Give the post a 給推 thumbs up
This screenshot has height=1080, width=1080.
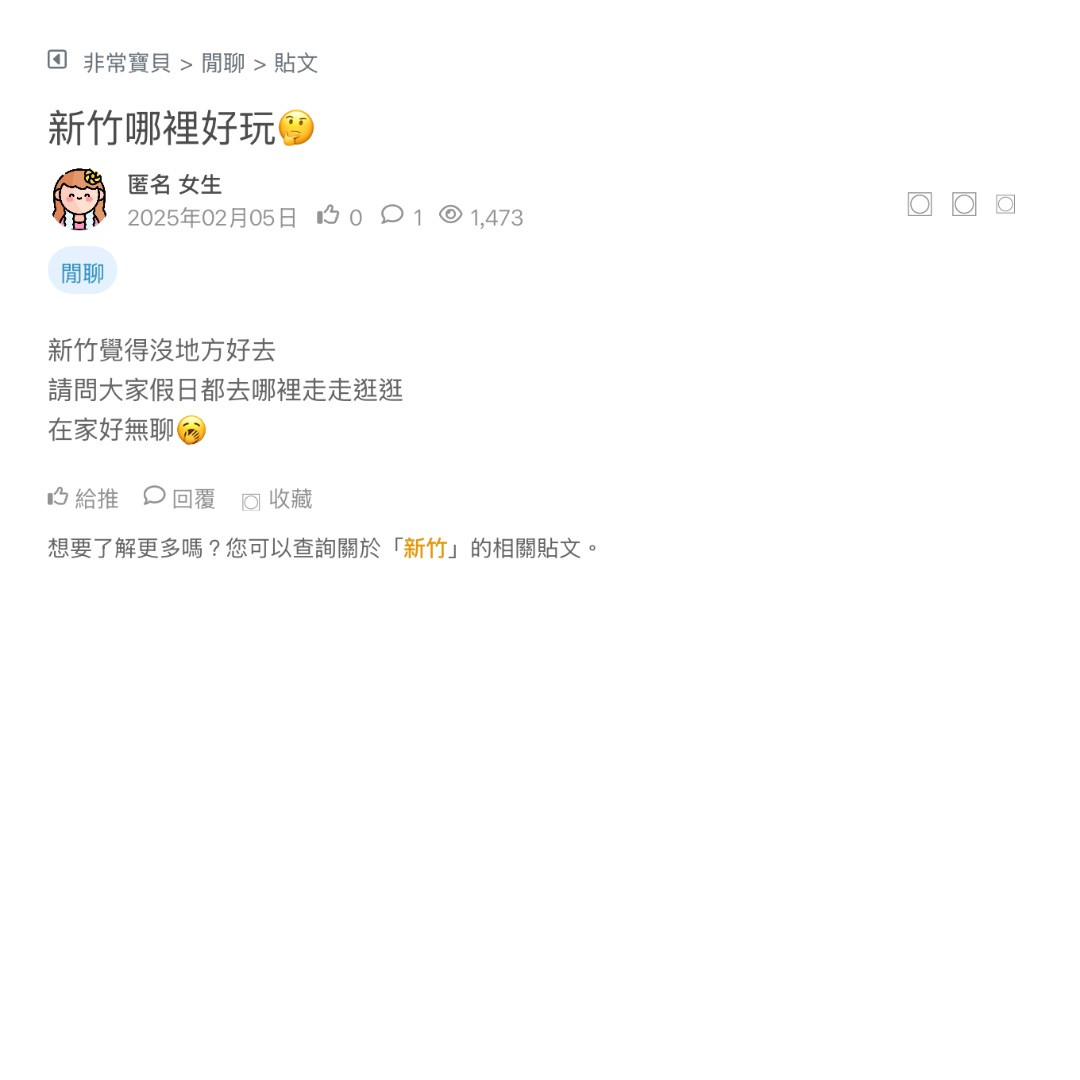coord(83,498)
